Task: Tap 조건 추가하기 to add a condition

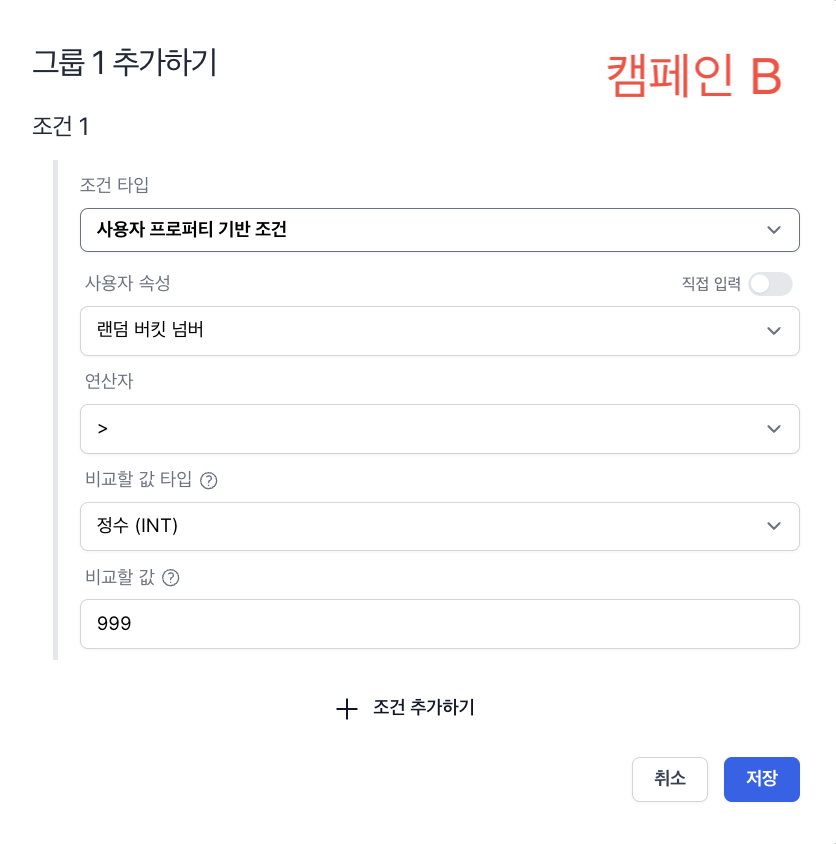Action: point(405,709)
